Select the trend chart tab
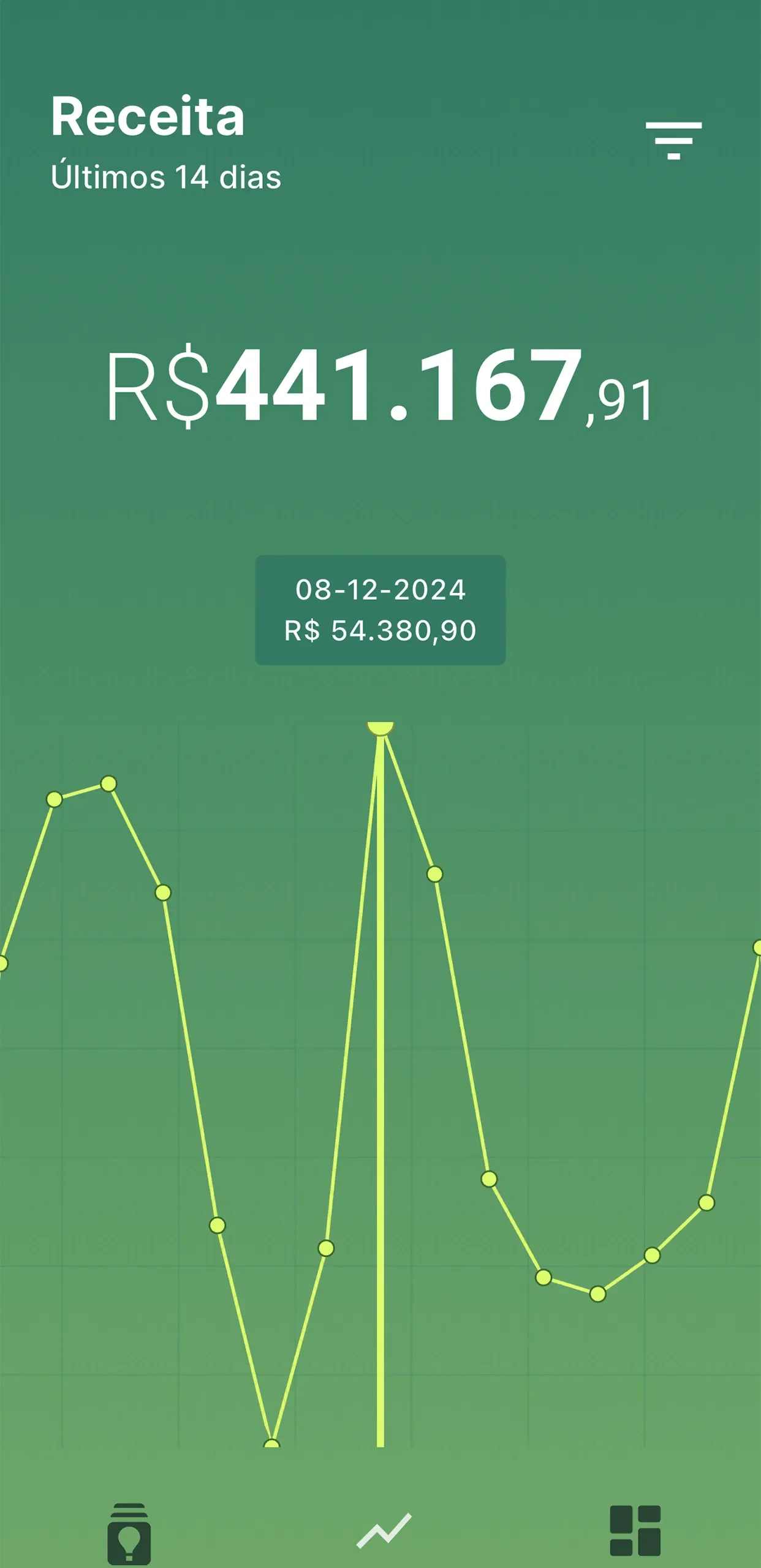Image resolution: width=761 pixels, height=1568 pixels. 384,1531
